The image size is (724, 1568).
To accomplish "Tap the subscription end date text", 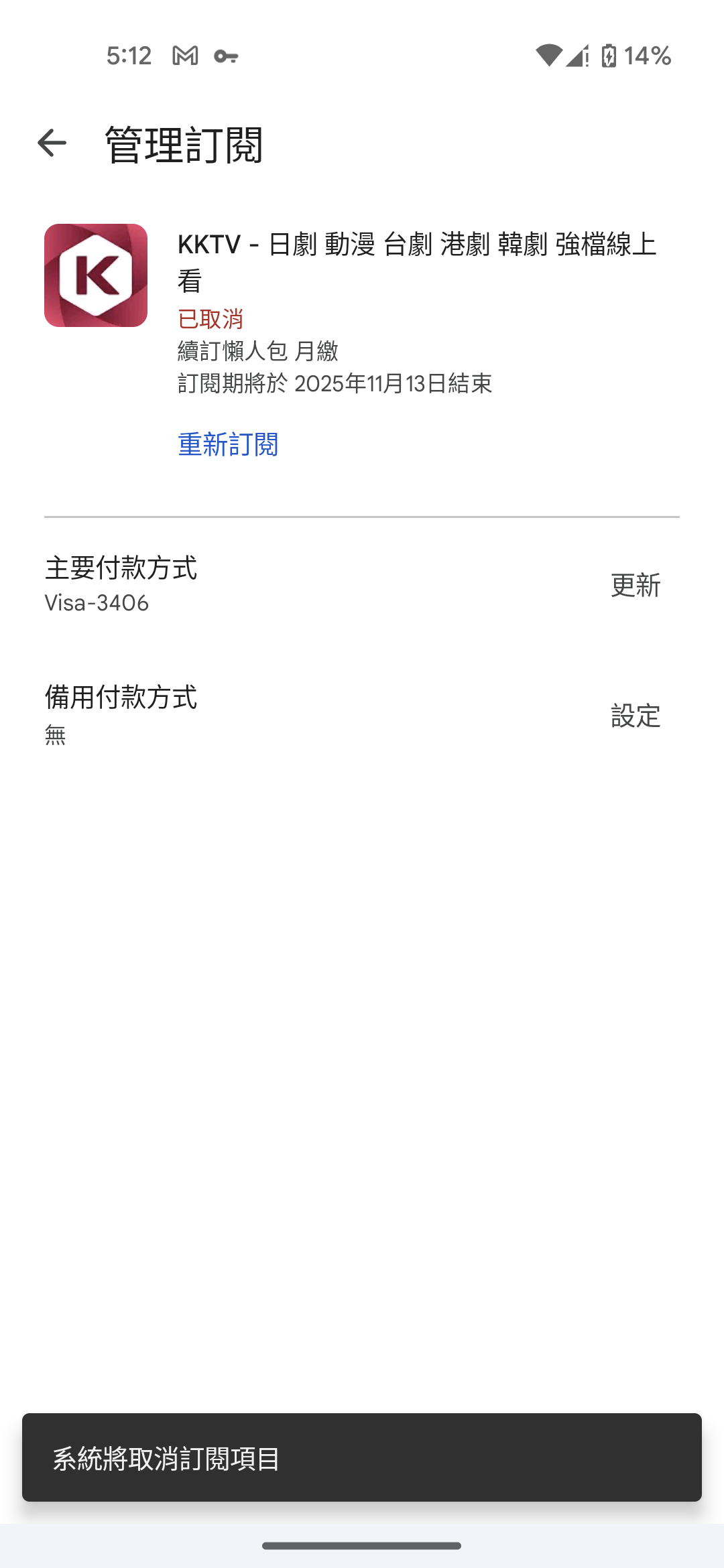I will [x=334, y=384].
